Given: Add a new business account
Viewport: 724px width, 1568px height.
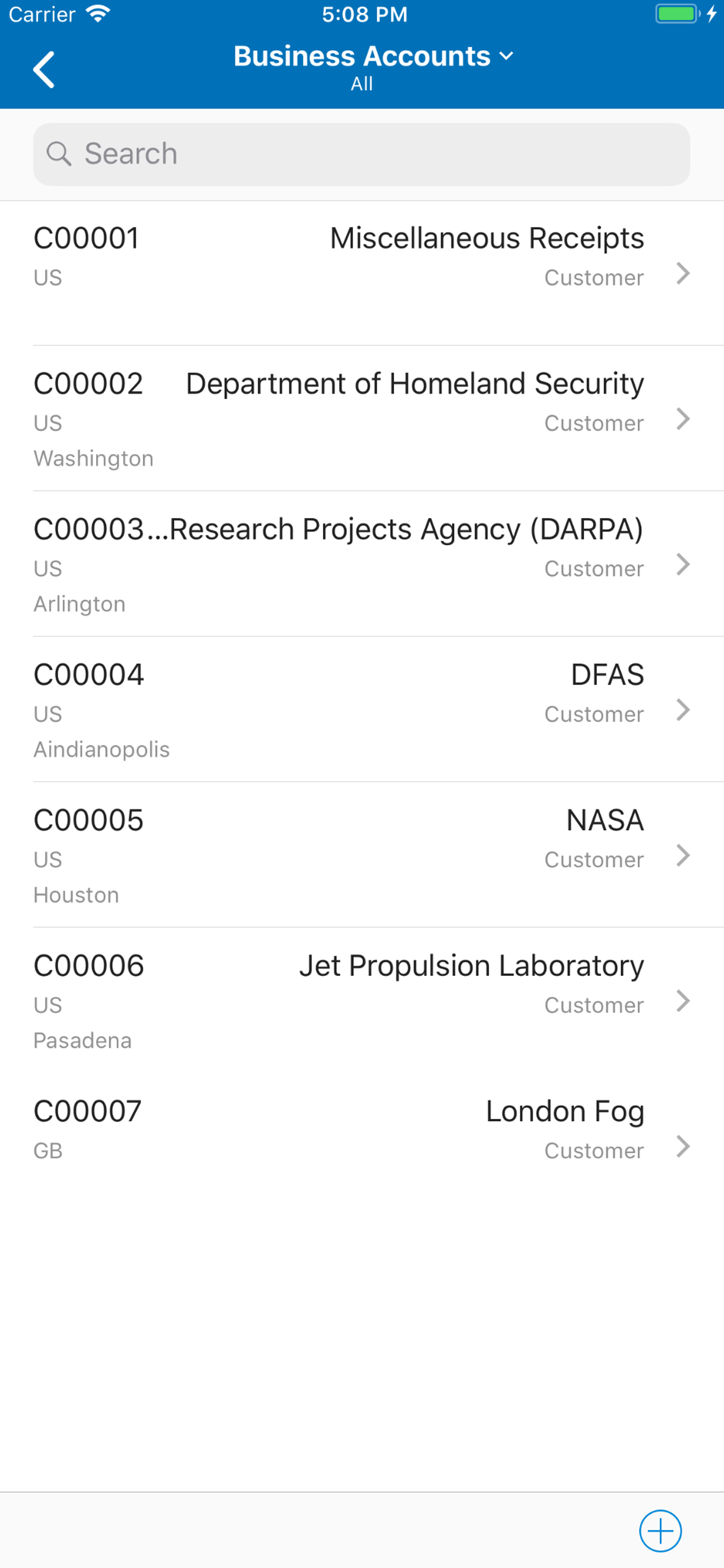Looking at the screenshot, I should tap(660, 1530).
